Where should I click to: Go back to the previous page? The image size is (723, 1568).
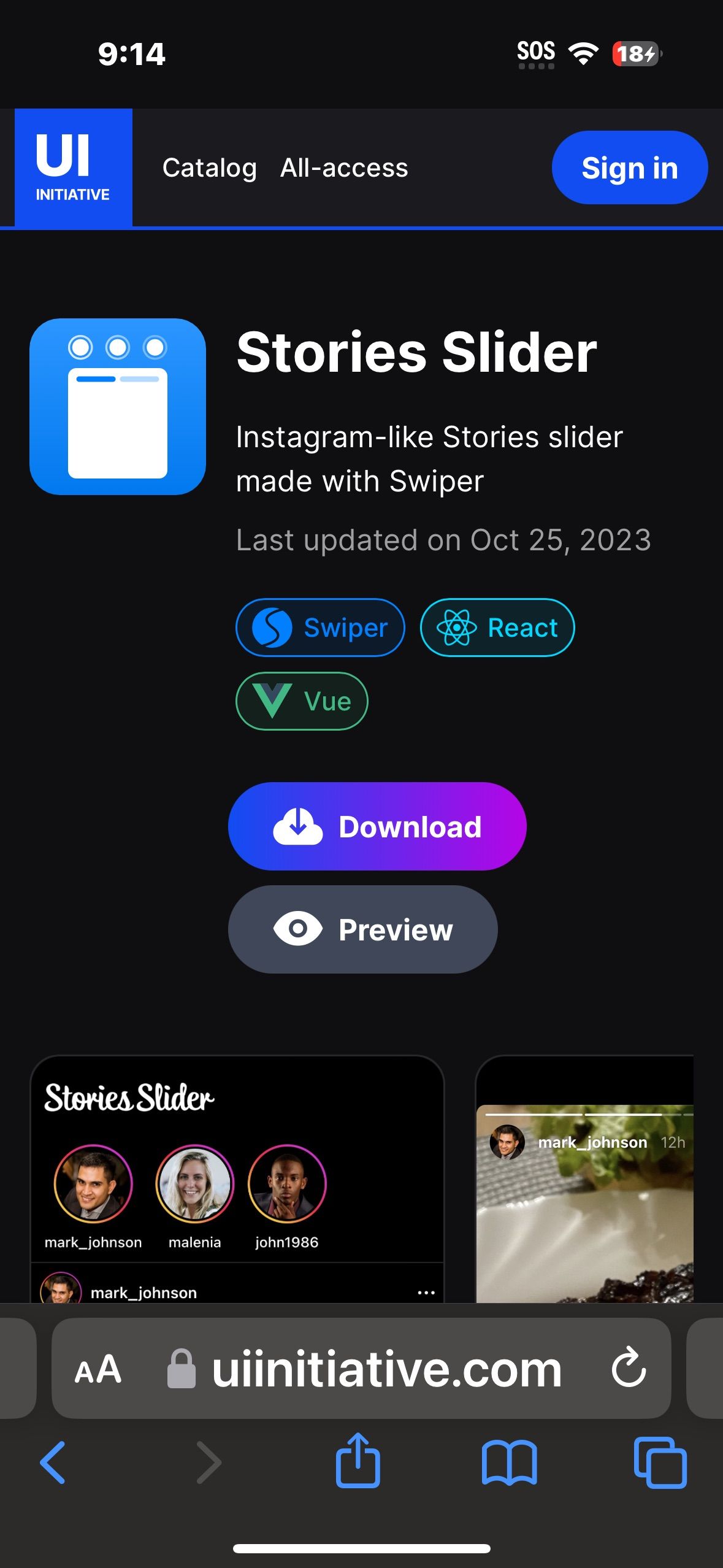[53, 1462]
